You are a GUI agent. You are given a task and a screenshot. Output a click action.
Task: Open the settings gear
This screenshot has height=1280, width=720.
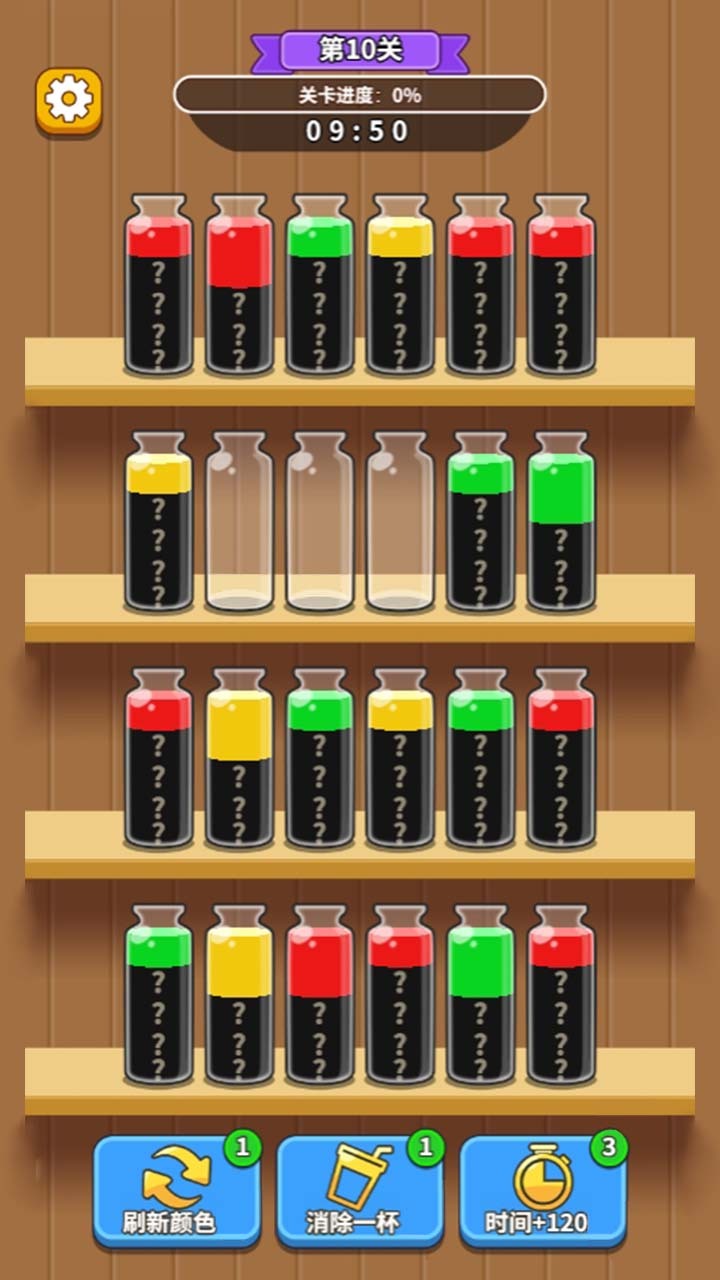coord(69,100)
